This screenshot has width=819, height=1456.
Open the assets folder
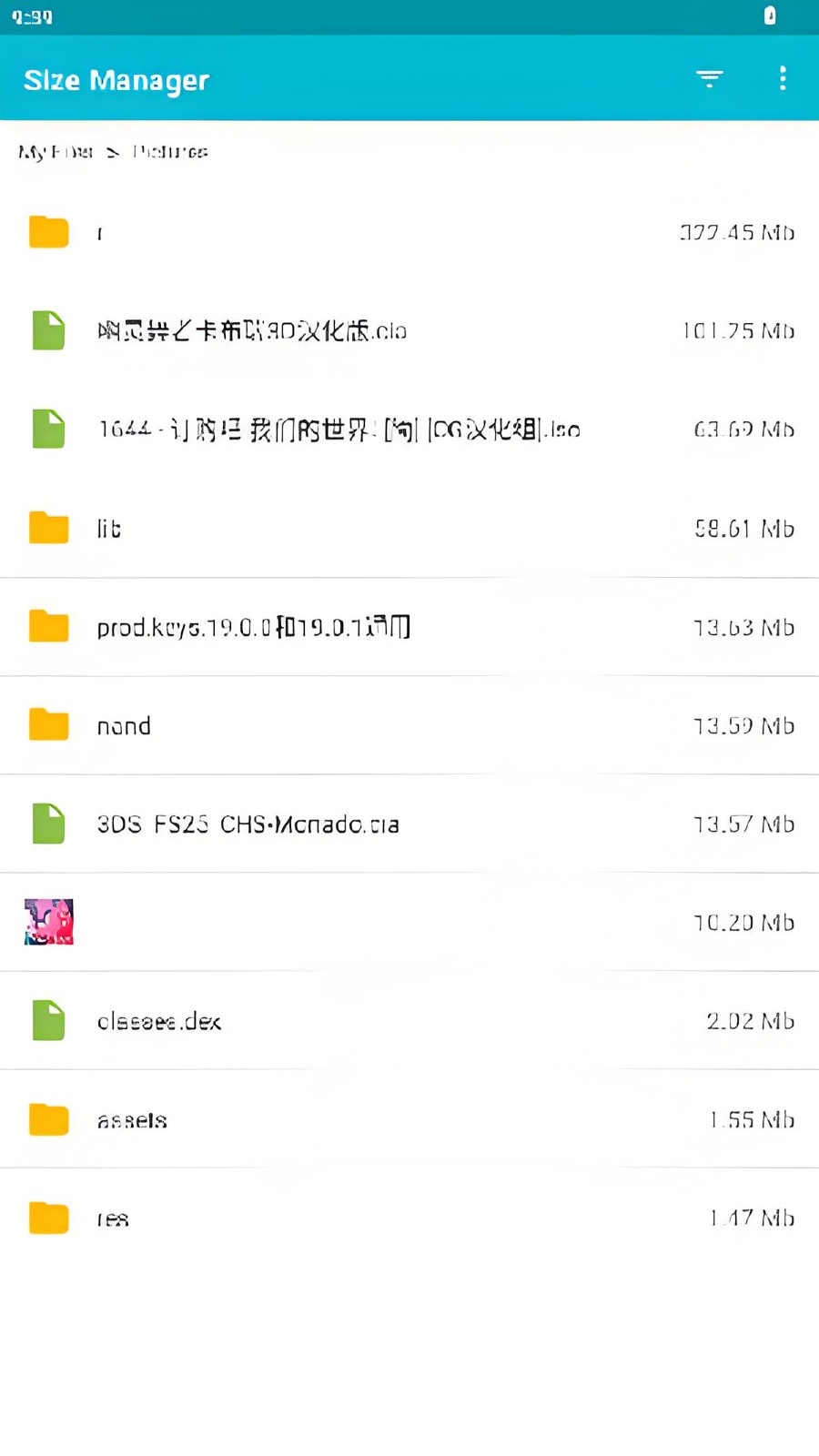click(x=409, y=1119)
